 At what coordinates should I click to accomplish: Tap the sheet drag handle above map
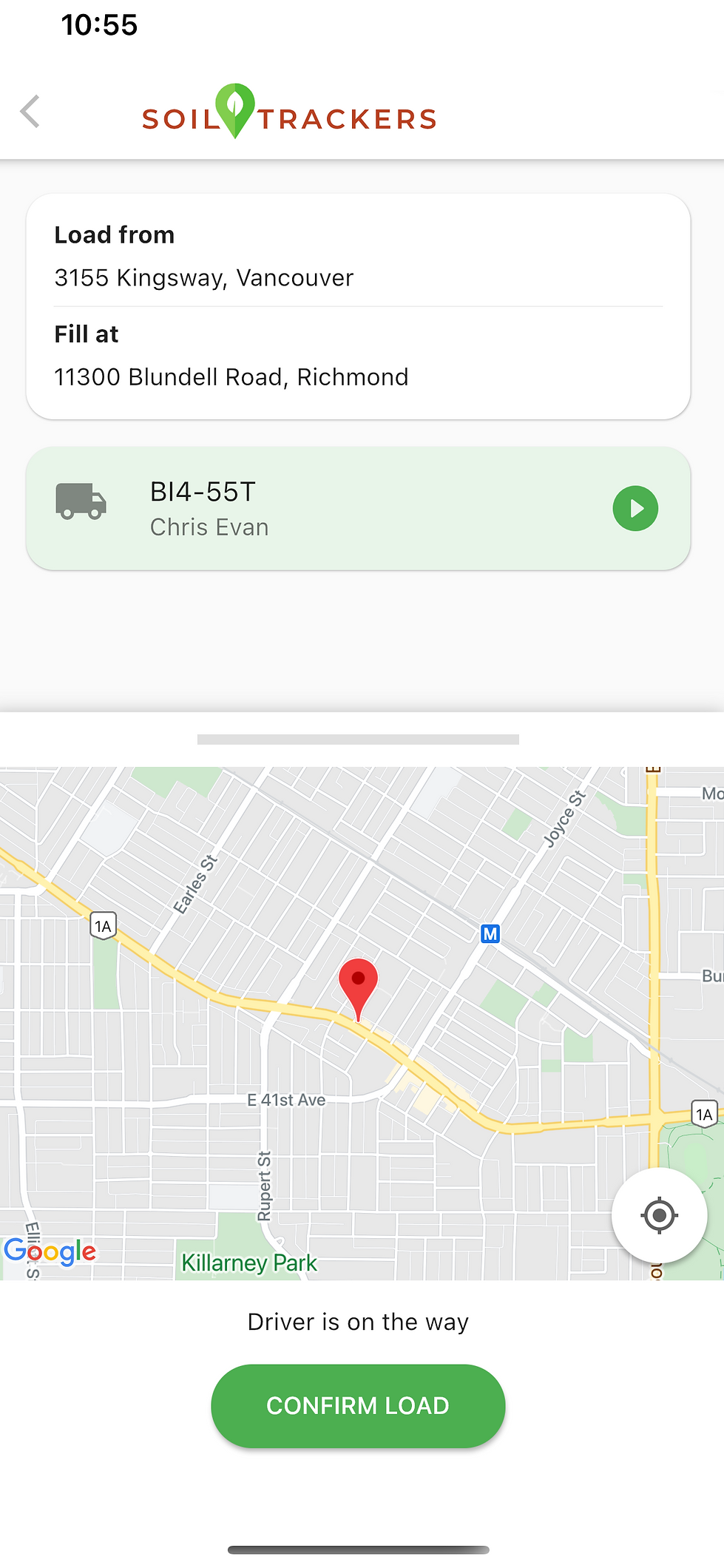pos(358,740)
